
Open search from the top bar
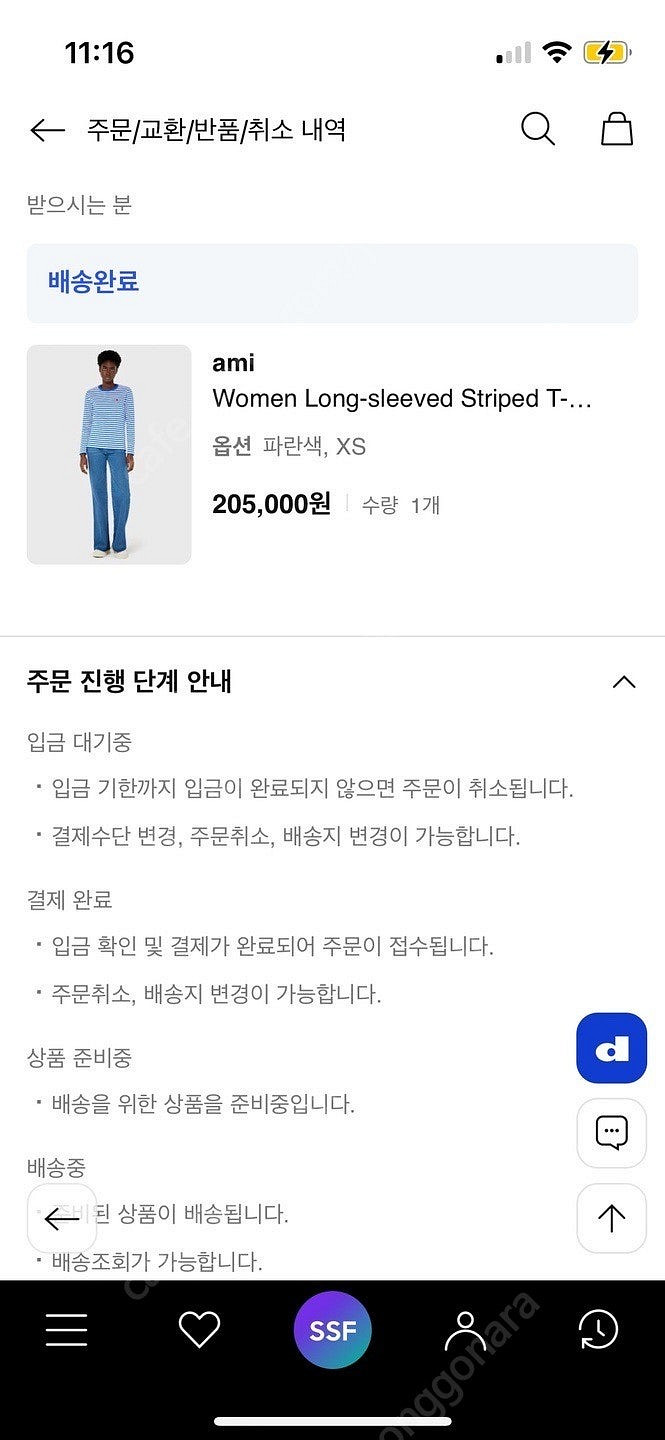pyautogui.click(x=537, y=129)
